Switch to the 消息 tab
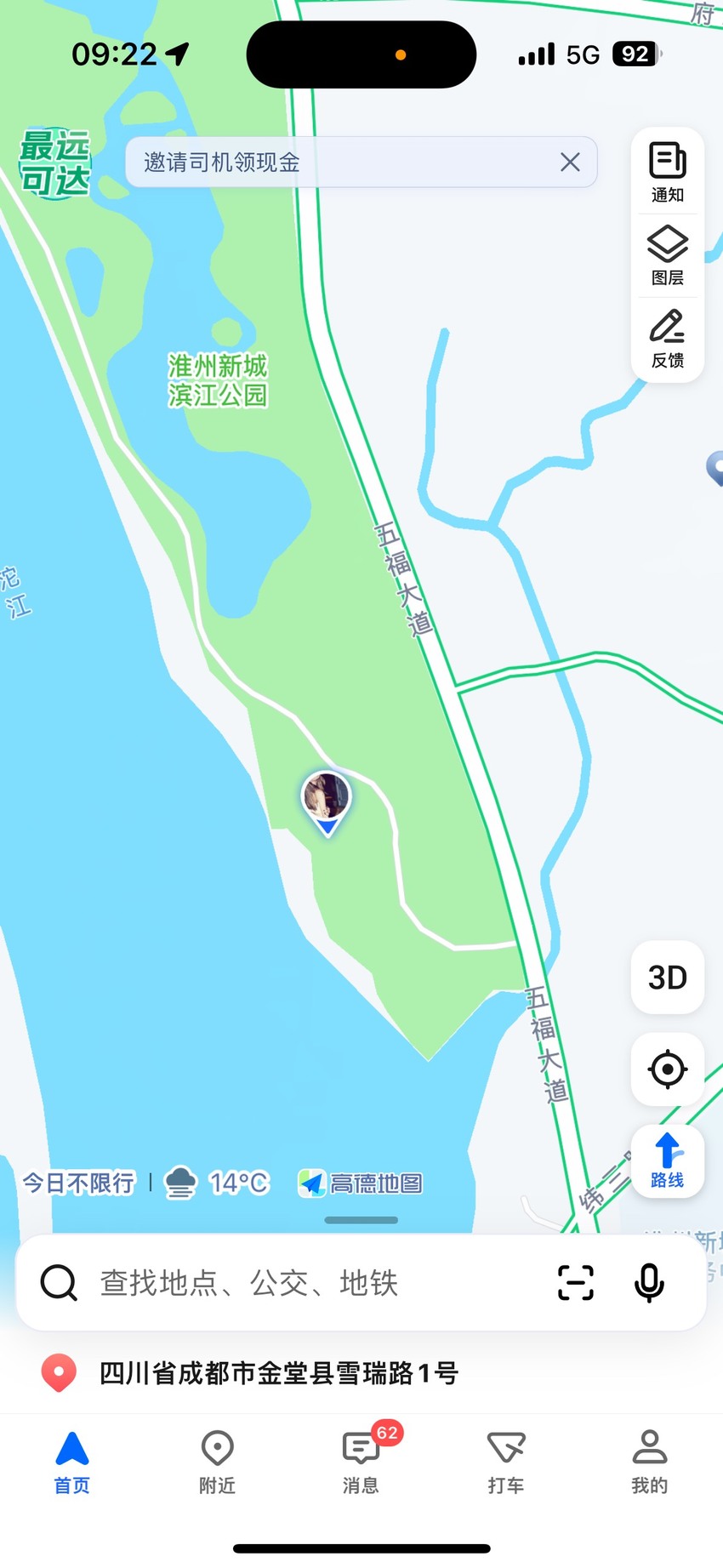The height and width of the screenshot is (1568, 723). point(361,1462)
